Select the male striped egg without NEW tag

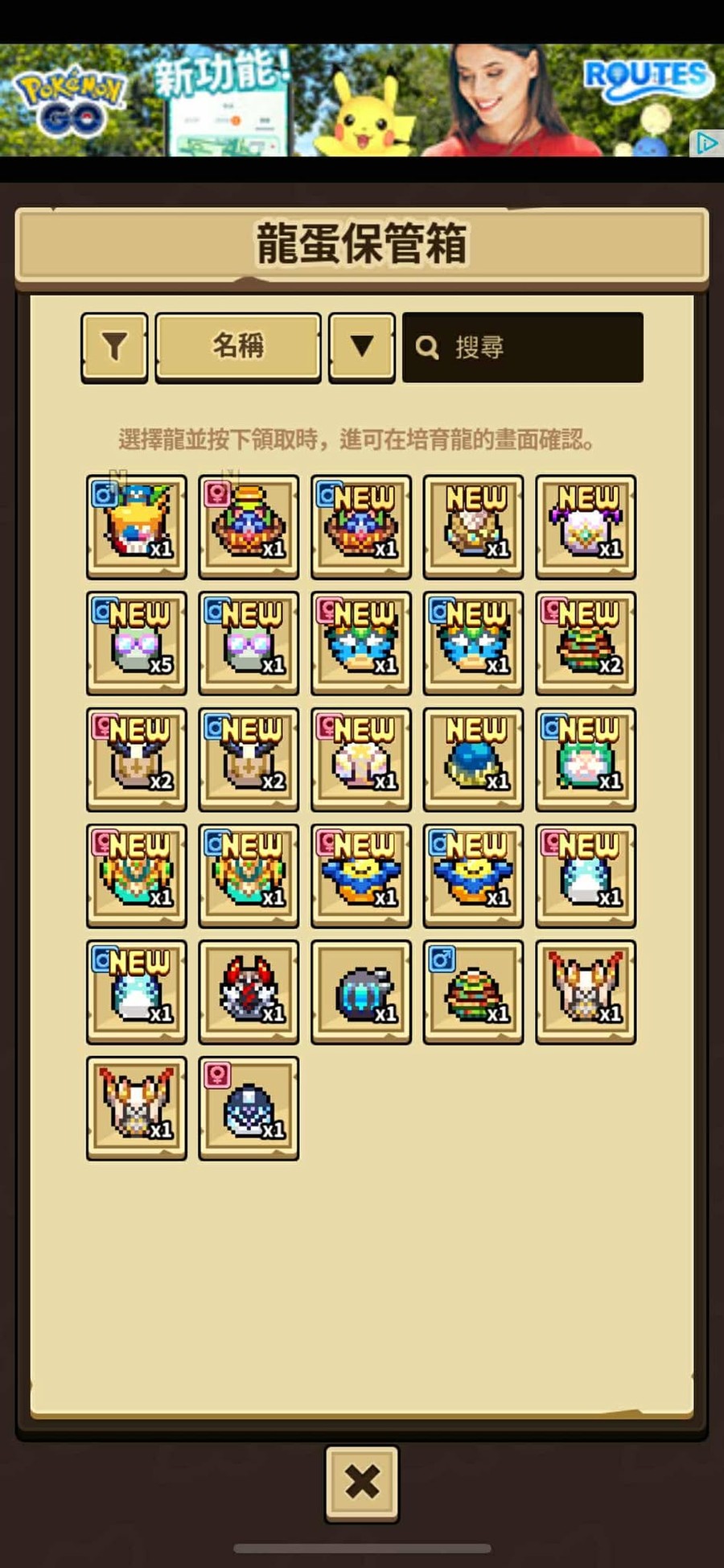473,992
